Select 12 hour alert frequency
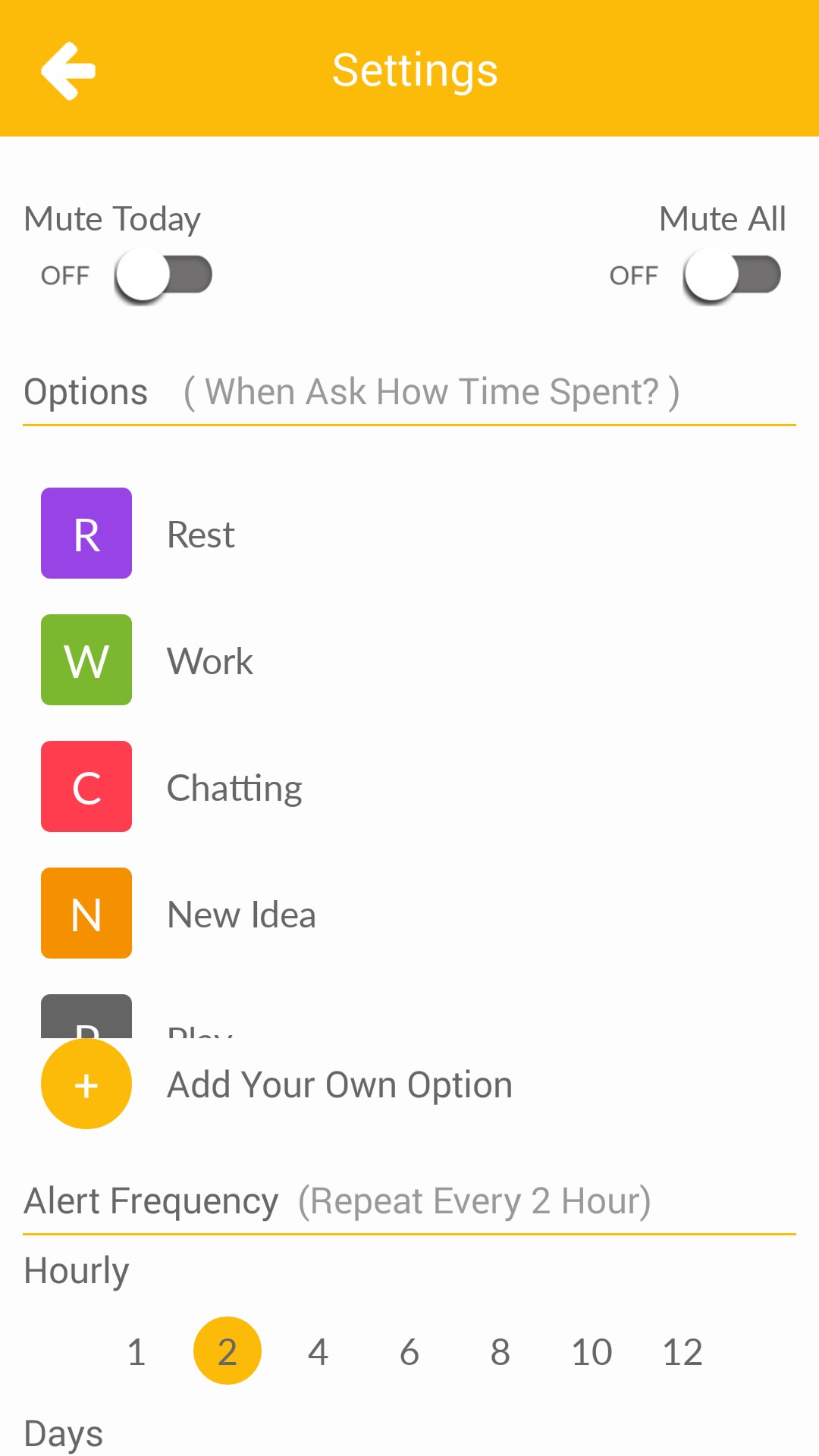819x1456 pixels. pos(682,1351)
